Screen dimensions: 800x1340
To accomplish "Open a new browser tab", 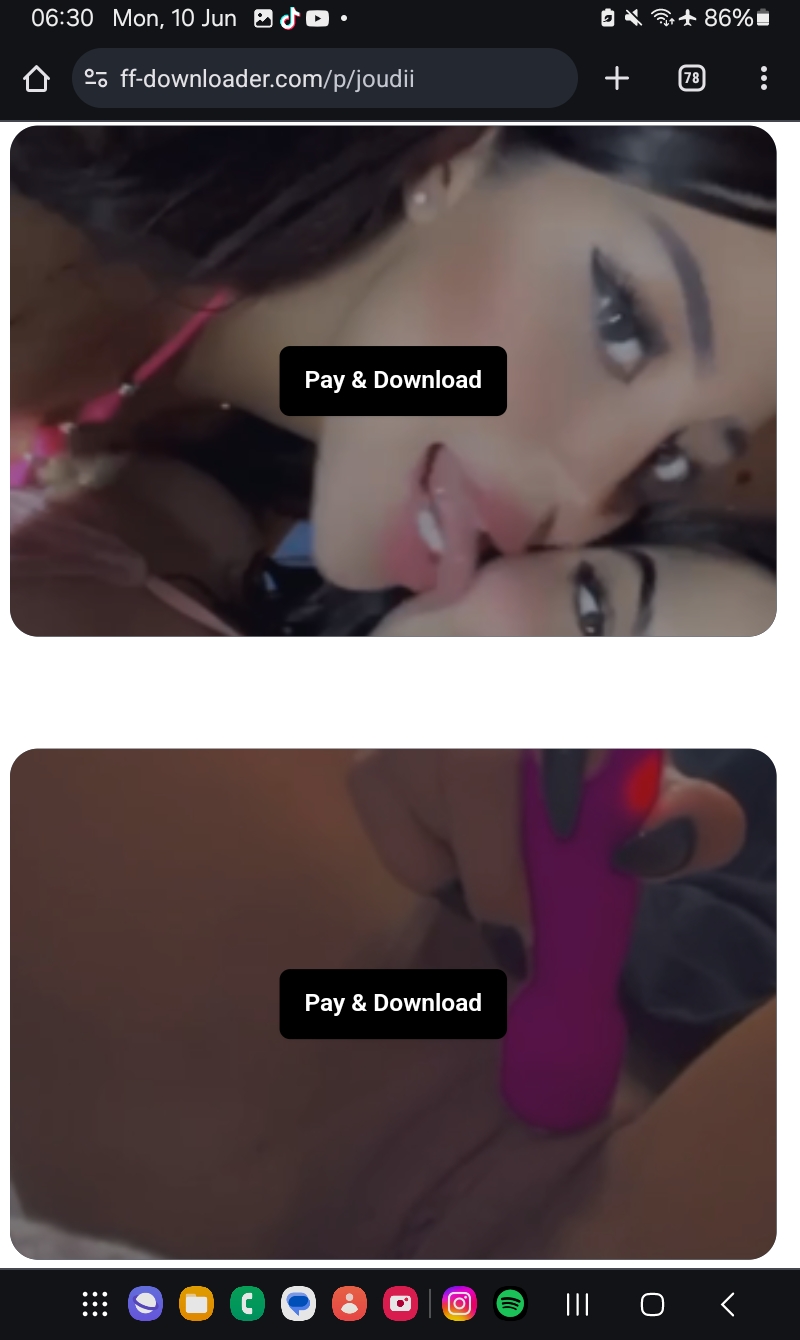I will (617, 78).
